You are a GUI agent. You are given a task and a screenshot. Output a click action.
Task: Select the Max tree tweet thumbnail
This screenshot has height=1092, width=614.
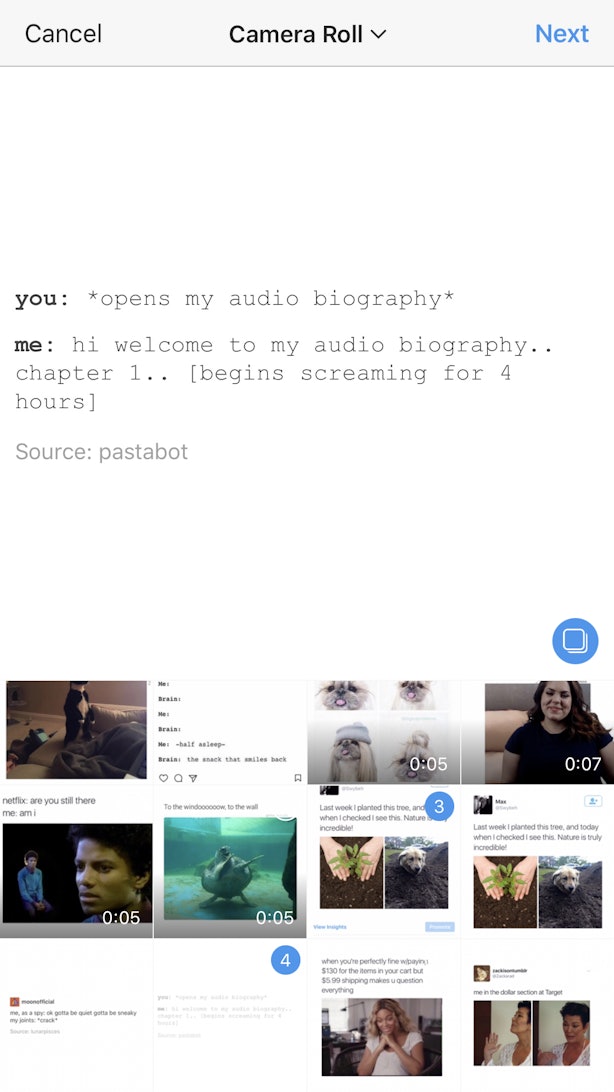click(537, 861)
